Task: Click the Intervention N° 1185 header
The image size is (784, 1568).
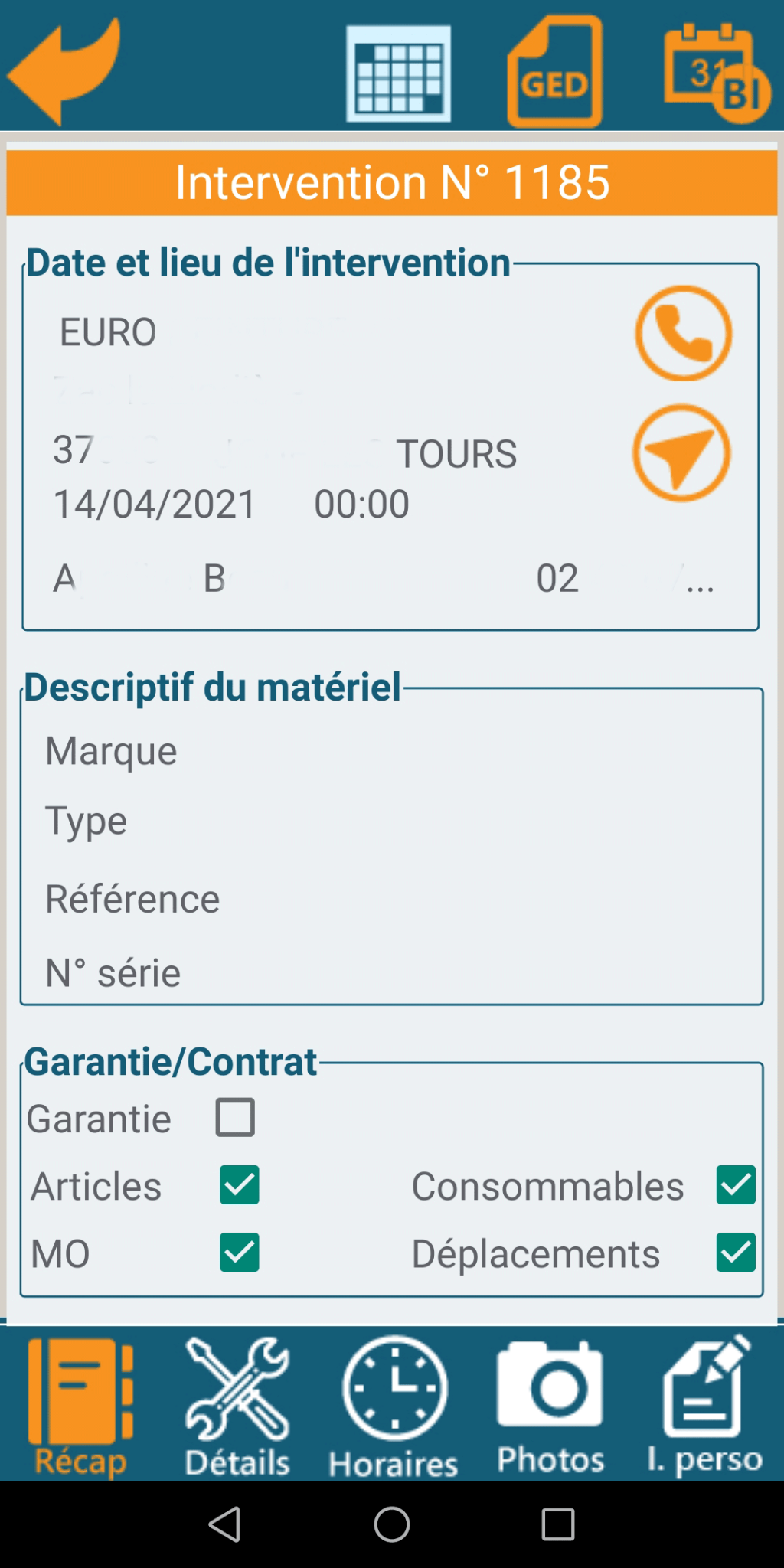Action: (x=392, y=182)
